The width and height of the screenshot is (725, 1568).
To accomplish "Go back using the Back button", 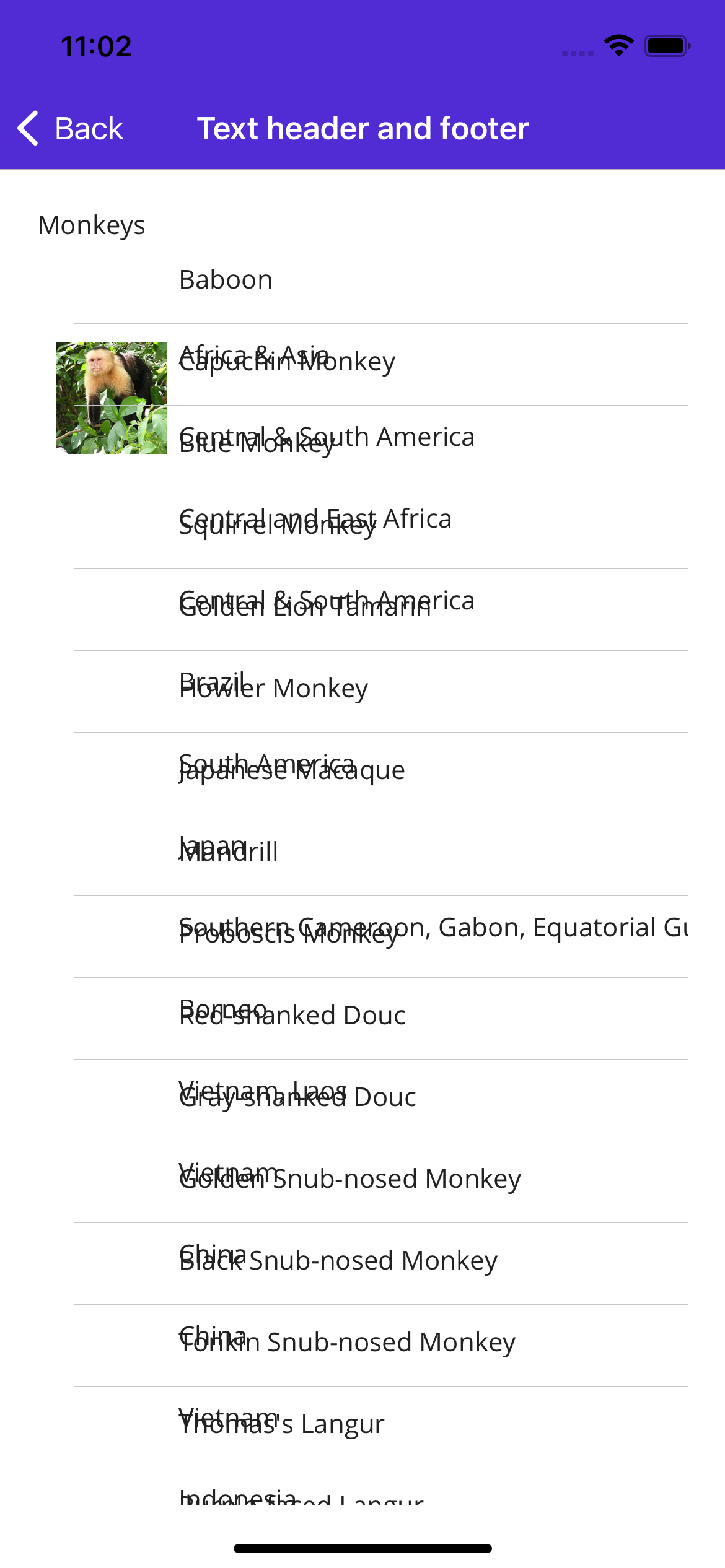I will [x=71, y=129].
